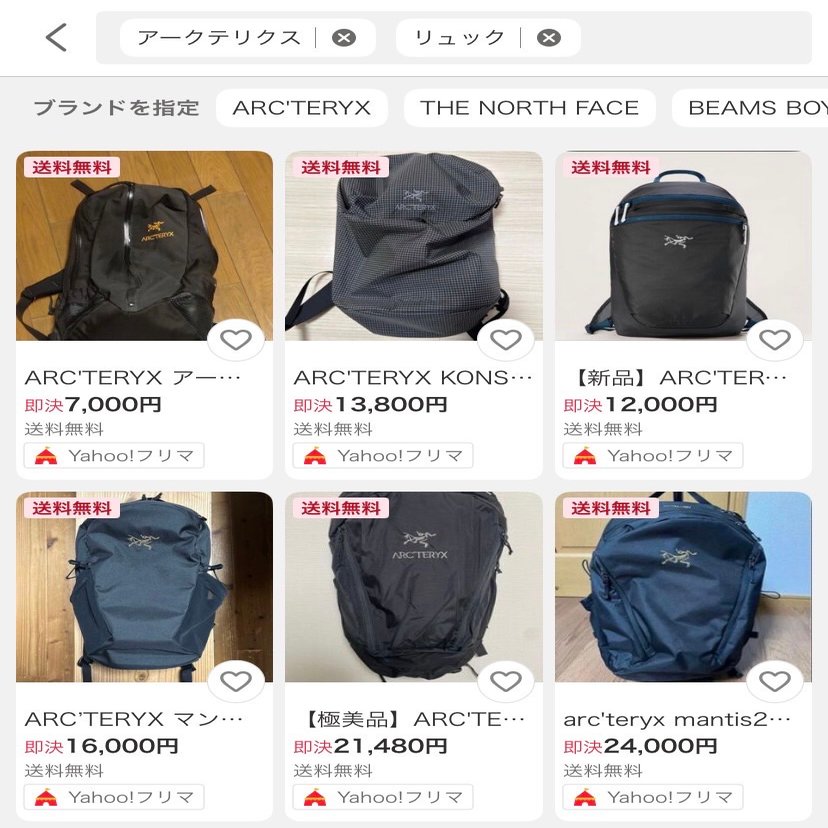Like the 13,800円 listing's heart icon

[506, 341]
